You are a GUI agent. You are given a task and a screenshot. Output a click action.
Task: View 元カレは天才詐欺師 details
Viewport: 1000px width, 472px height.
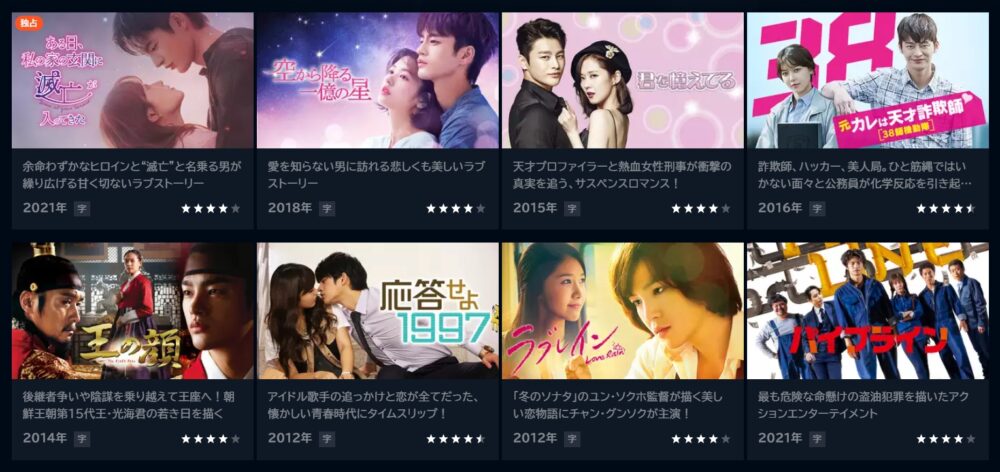868,81
